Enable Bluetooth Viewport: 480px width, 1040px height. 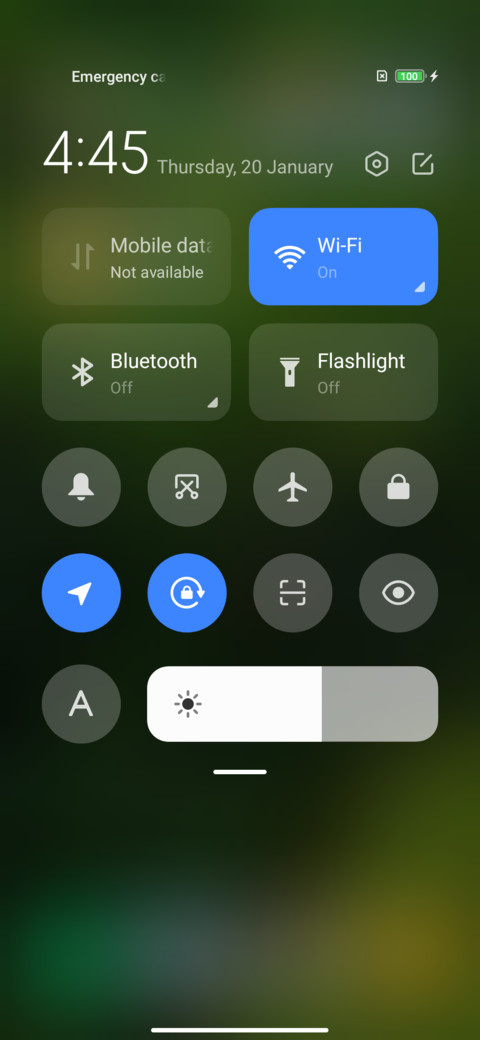(x=137, y=372)
